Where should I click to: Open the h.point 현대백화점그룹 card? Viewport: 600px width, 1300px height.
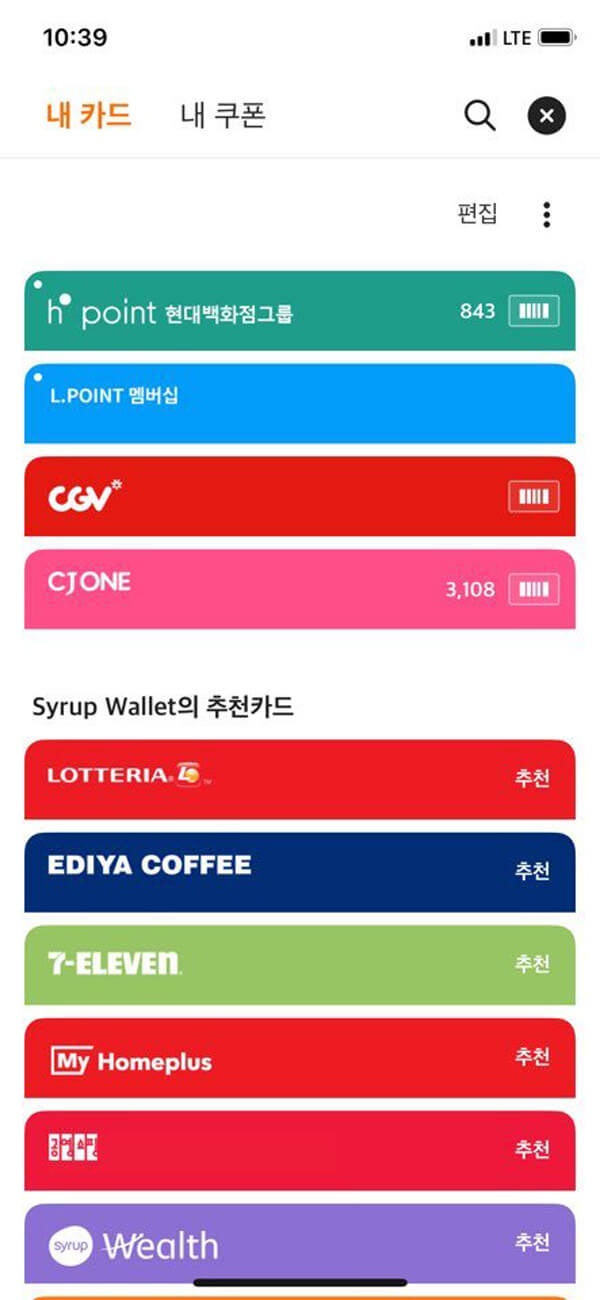(300, 311)
